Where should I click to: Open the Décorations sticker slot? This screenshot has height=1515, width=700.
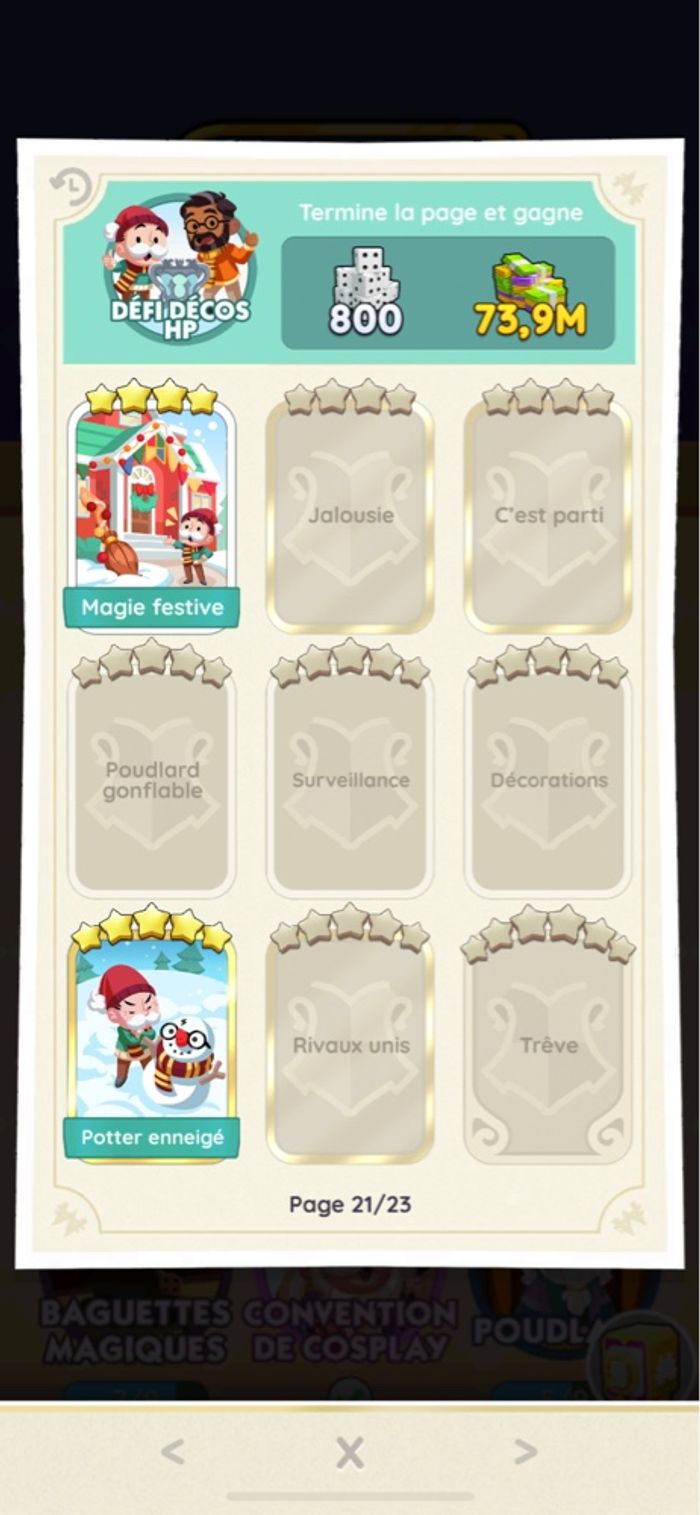548,780
